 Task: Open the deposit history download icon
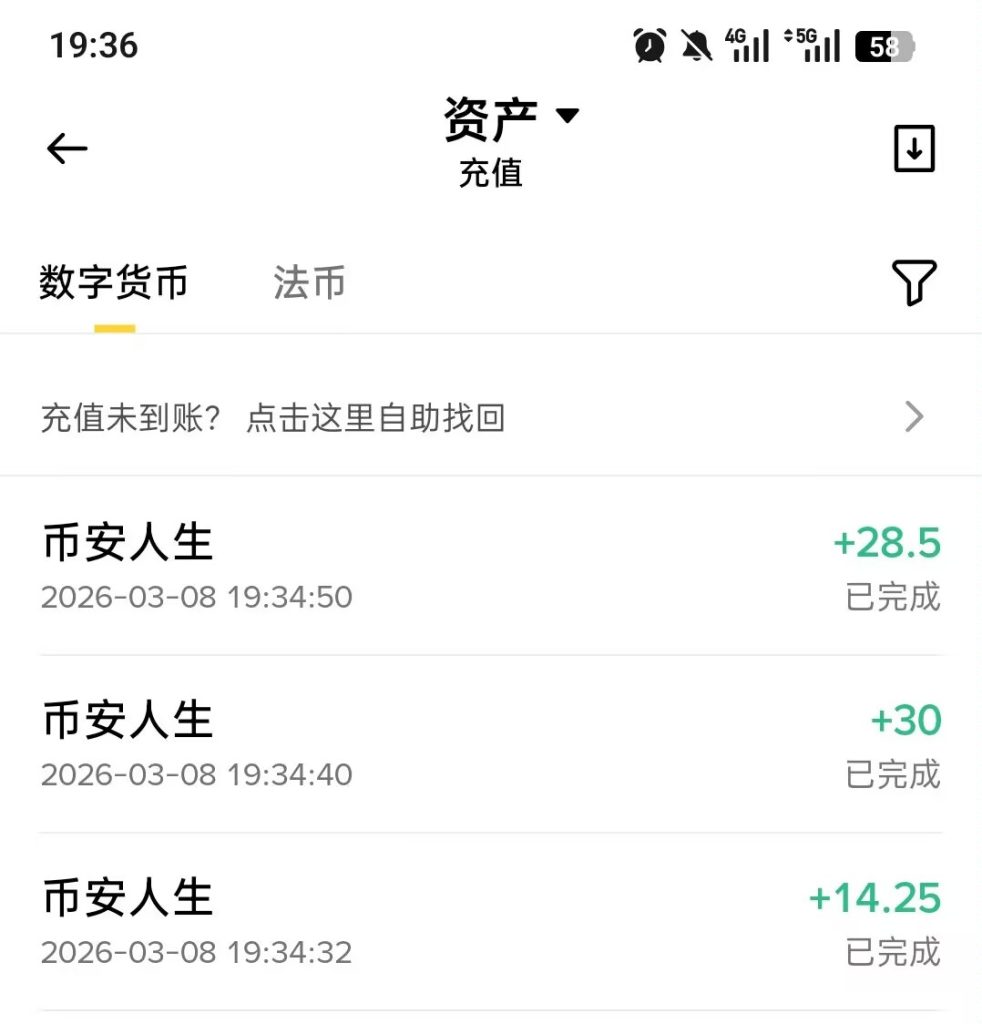(x=913, y=148)
